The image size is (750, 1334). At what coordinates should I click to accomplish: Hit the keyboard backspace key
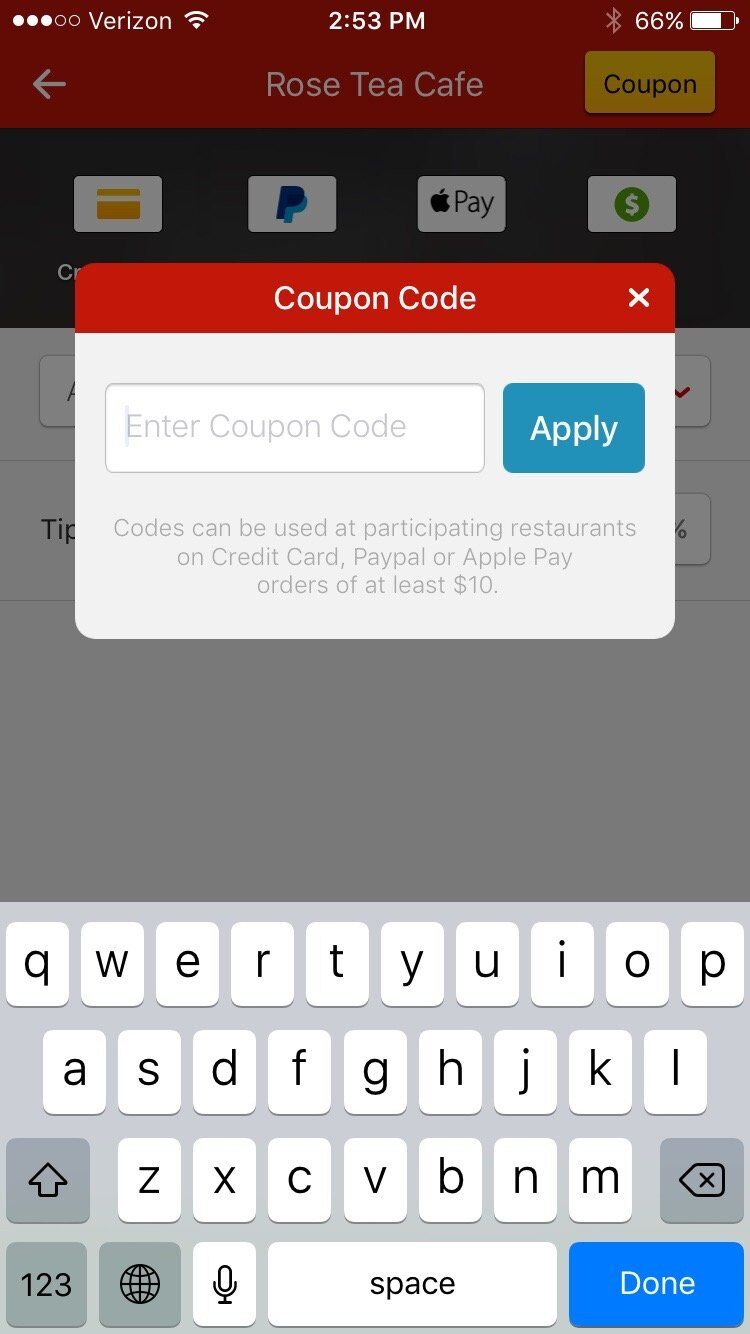point(702,1180)
